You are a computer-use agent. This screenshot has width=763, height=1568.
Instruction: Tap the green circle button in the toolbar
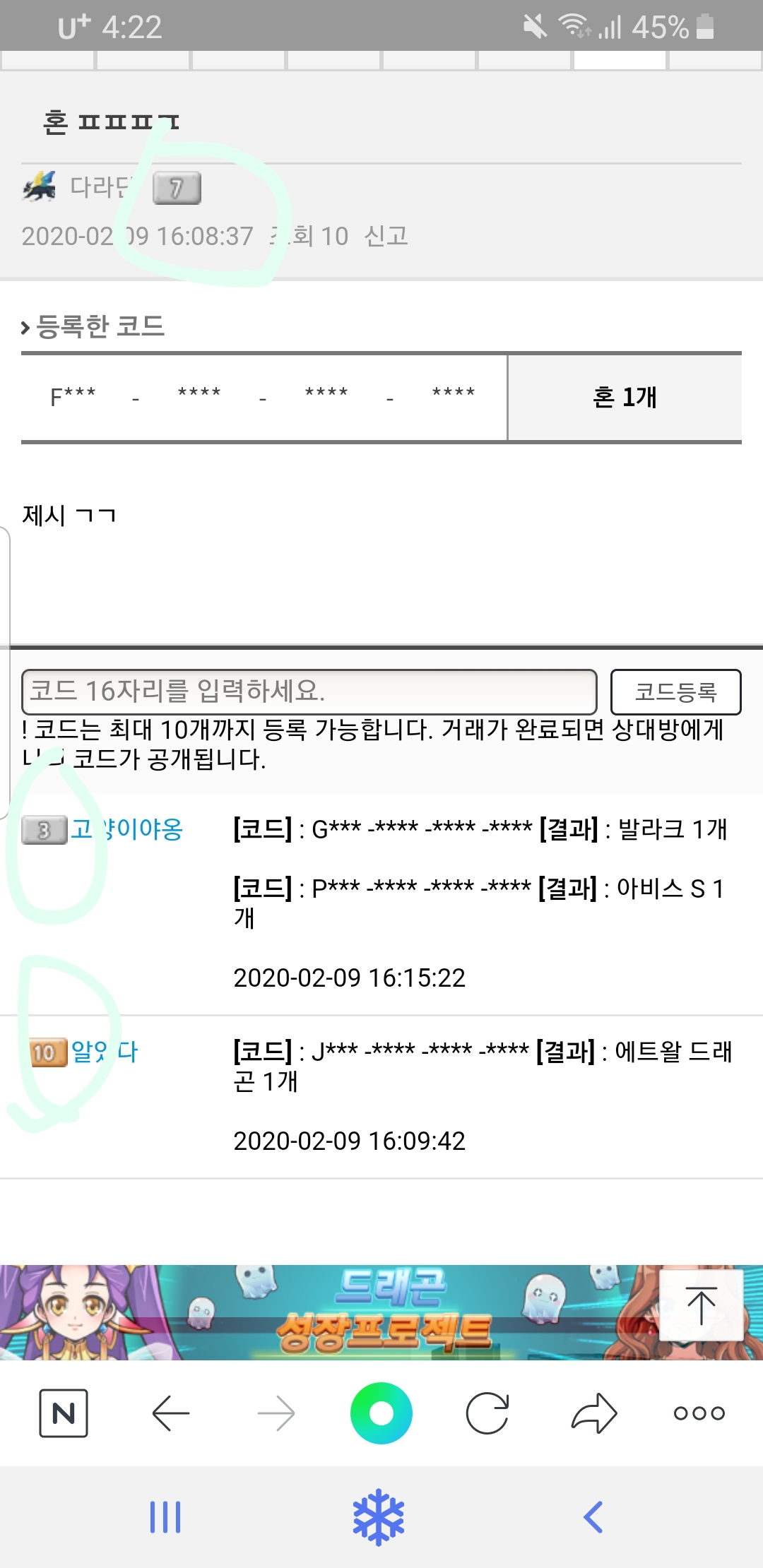381,1413
